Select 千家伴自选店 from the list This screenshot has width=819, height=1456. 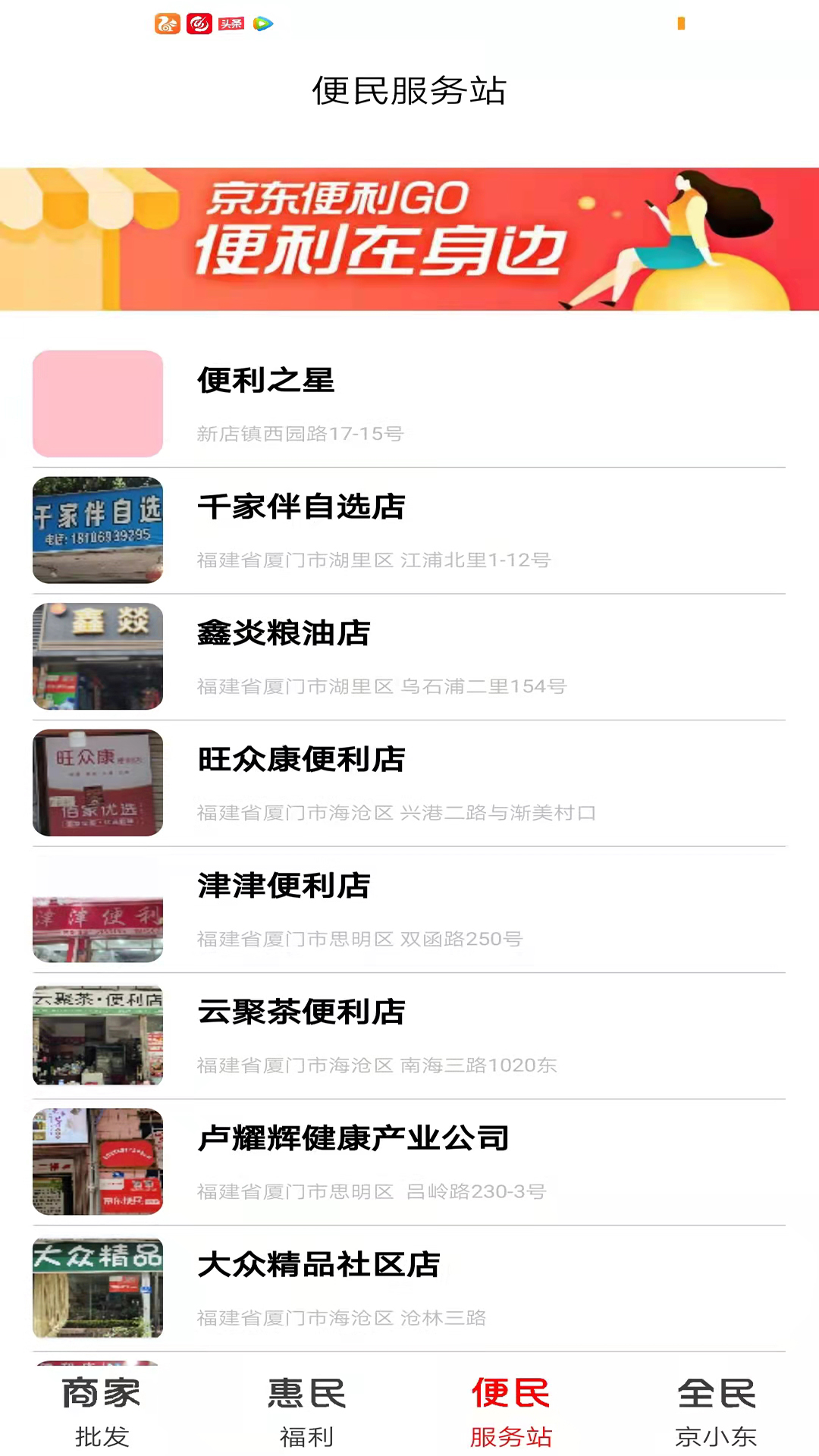pyautogui.click(x=409, y=531)
